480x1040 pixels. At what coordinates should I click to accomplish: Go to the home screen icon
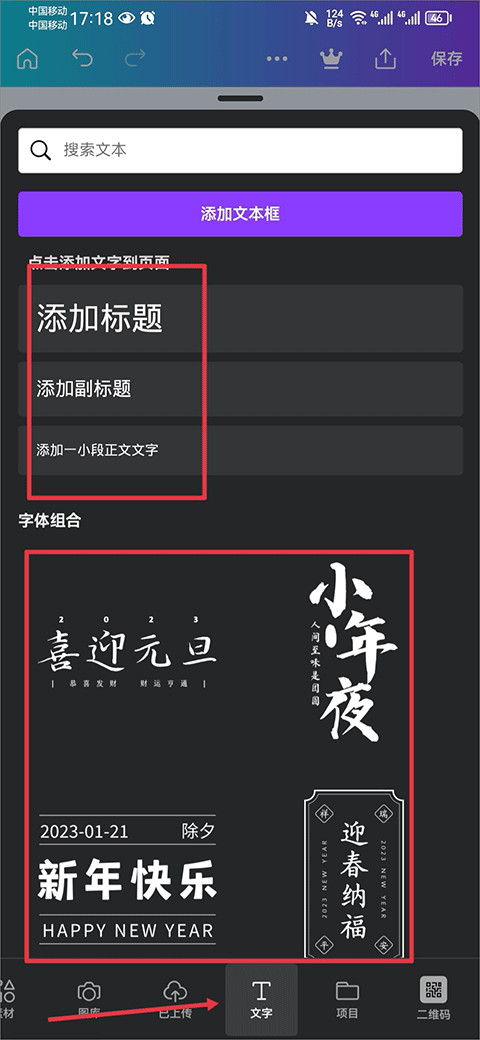tap(27, 59)
